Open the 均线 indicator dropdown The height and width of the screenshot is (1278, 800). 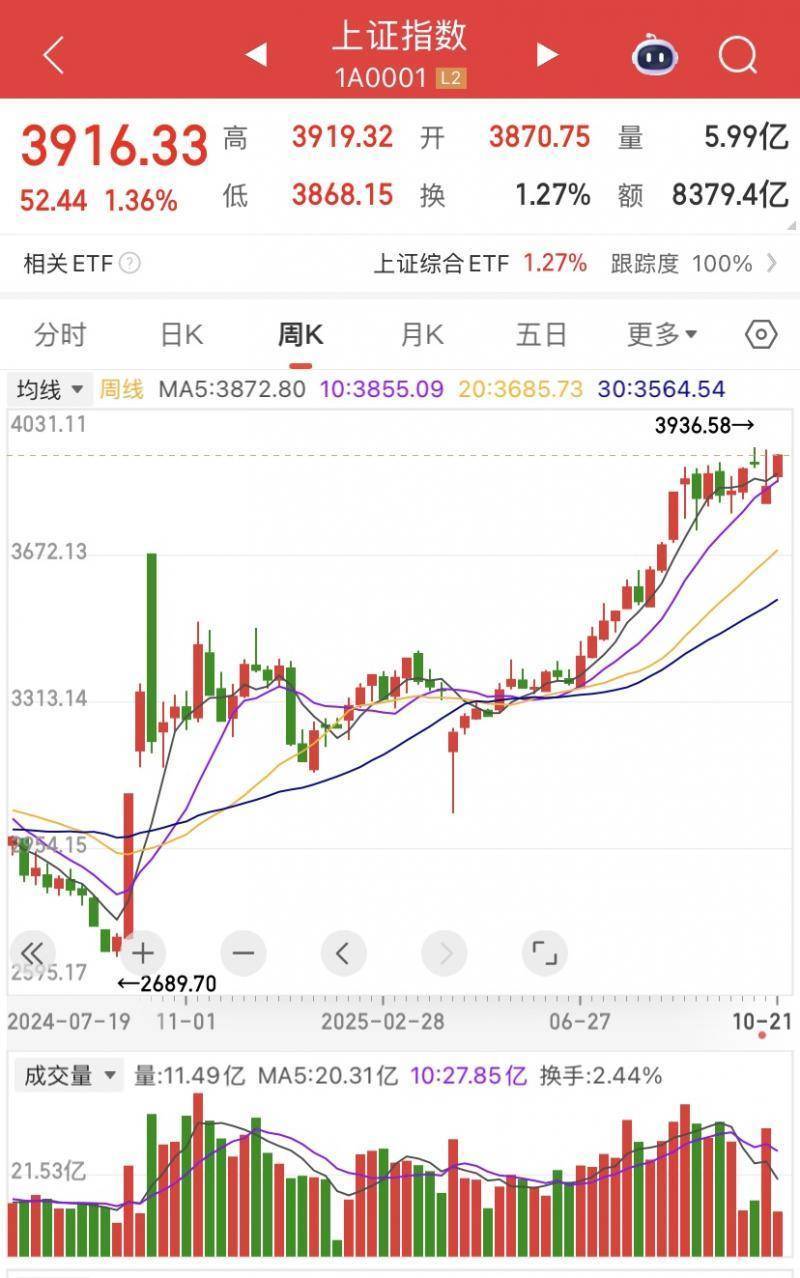(50, 389)
